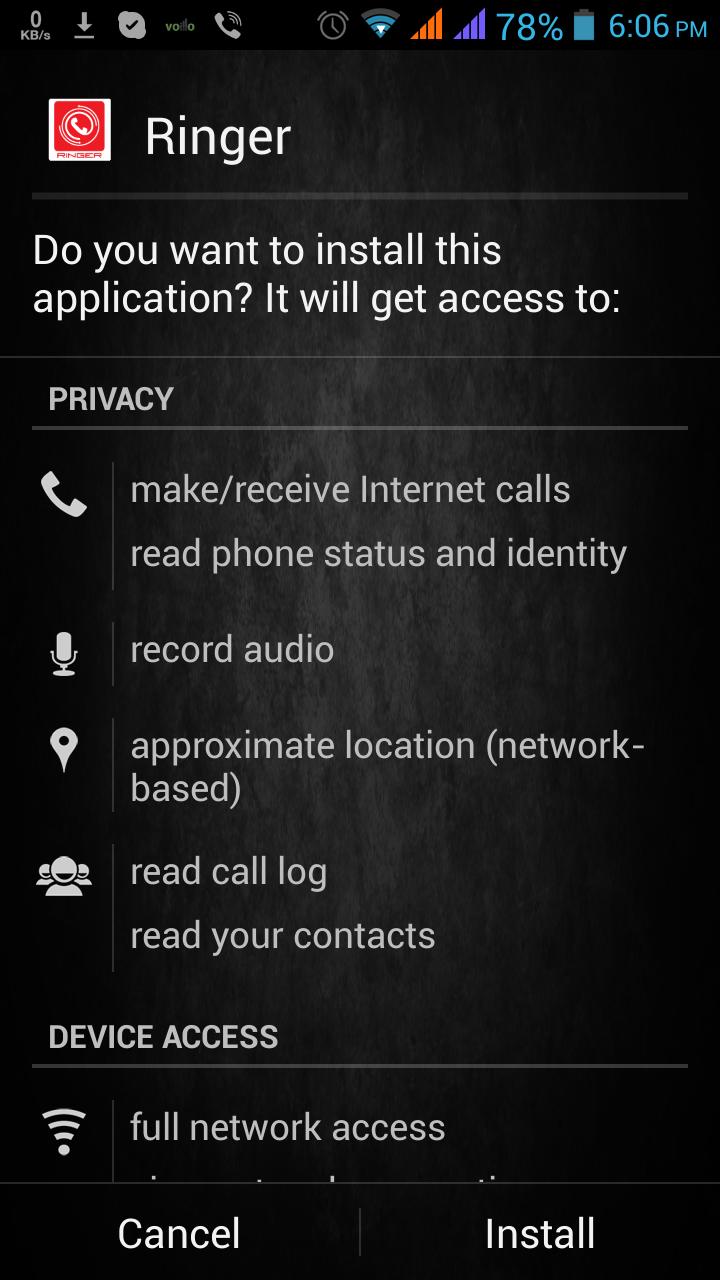Image resolution: width=720 pixels, height=1280 pixels.
Task: Tap the read phone status and identity permission
Action: [x=377, y=553]
